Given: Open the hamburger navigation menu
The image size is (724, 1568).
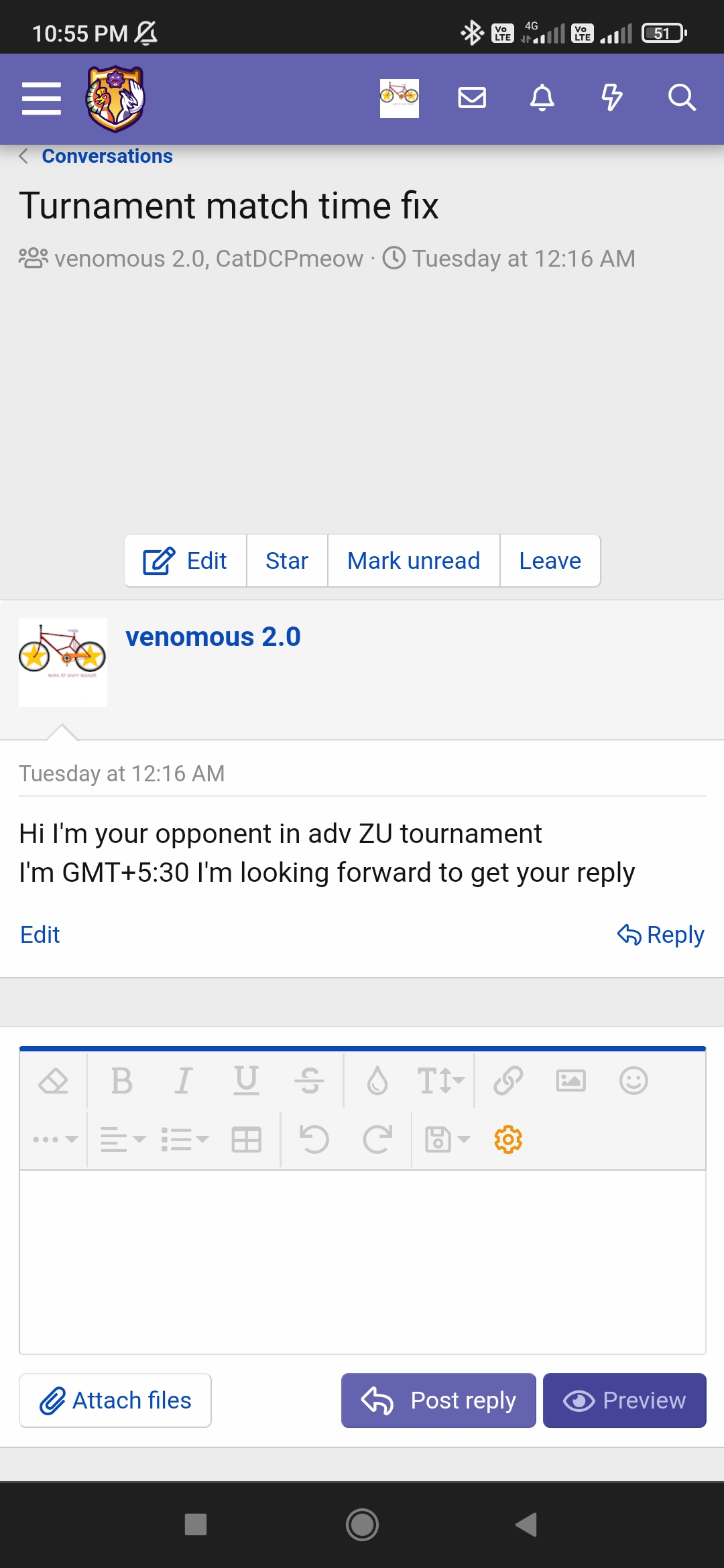Looking at the screenshot, I should [x=41, y=99].
